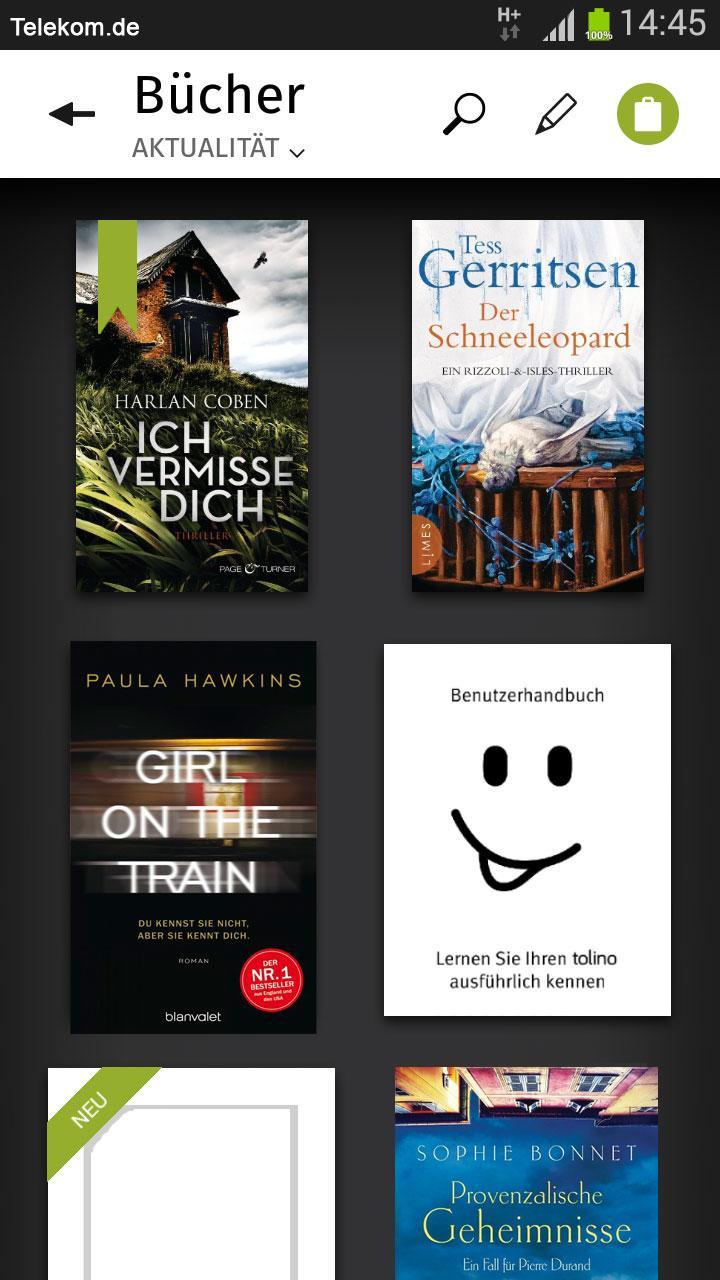Tap the pencil edit icon
This screenshot has width=720, height=1280.
tap(556, 114)
